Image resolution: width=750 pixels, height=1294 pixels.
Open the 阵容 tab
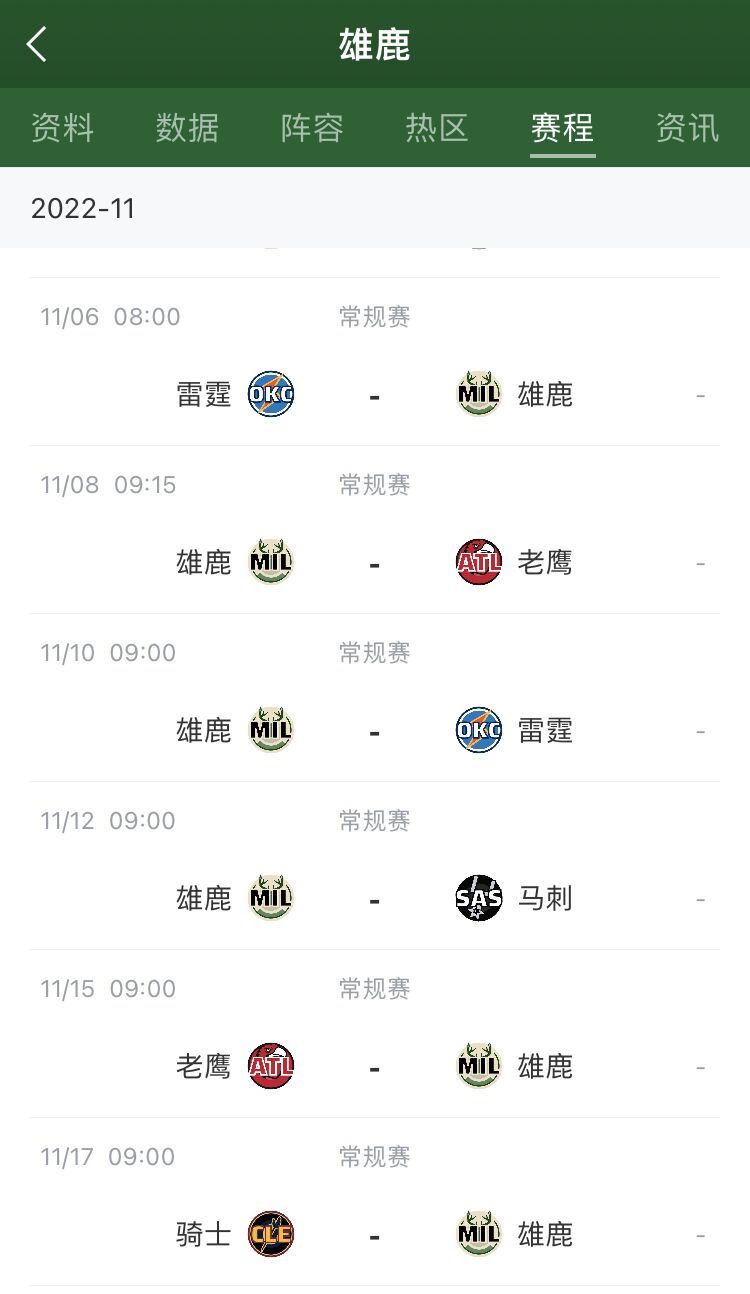pyautogui.click(x=312, y=128)
